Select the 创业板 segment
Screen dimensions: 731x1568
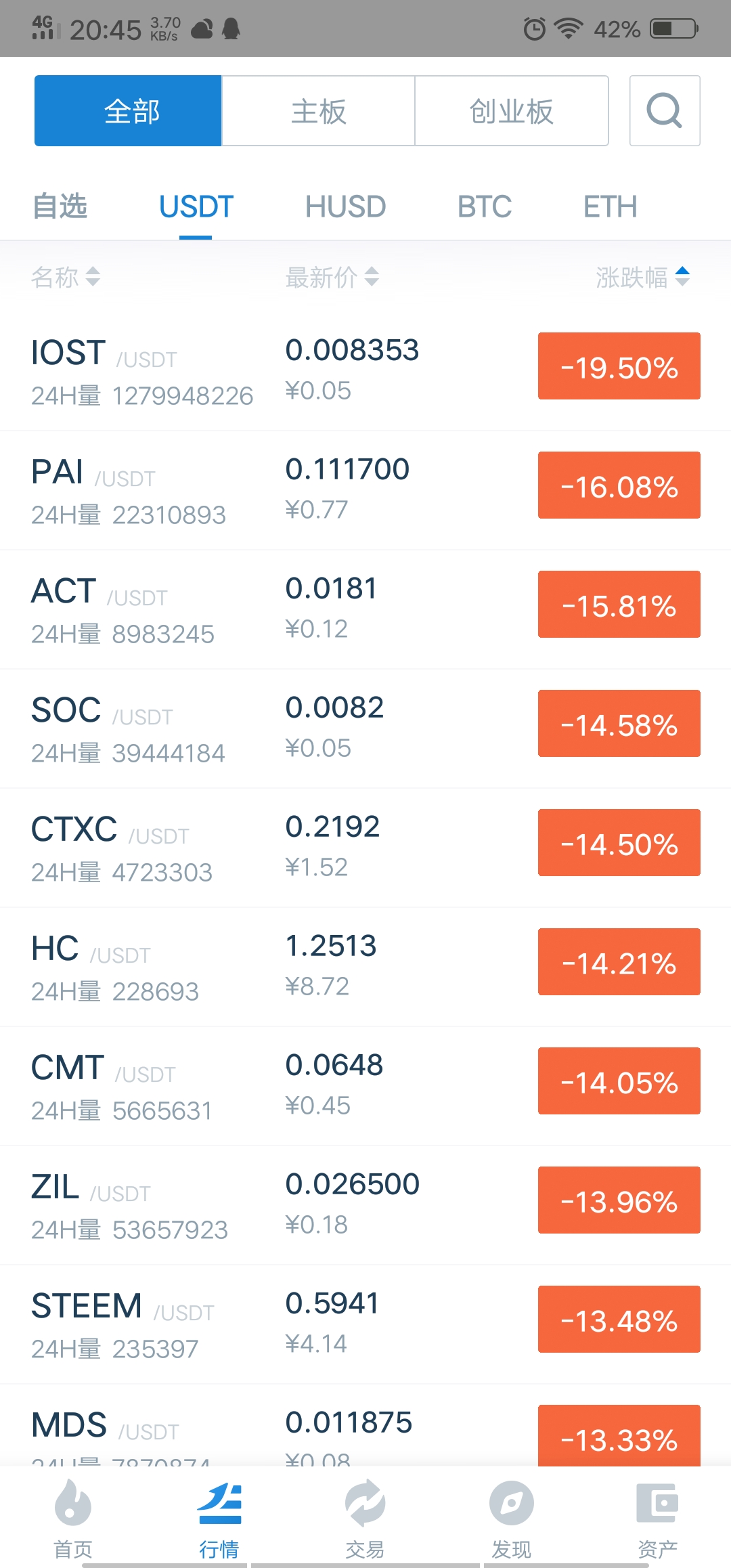(512, 110)
